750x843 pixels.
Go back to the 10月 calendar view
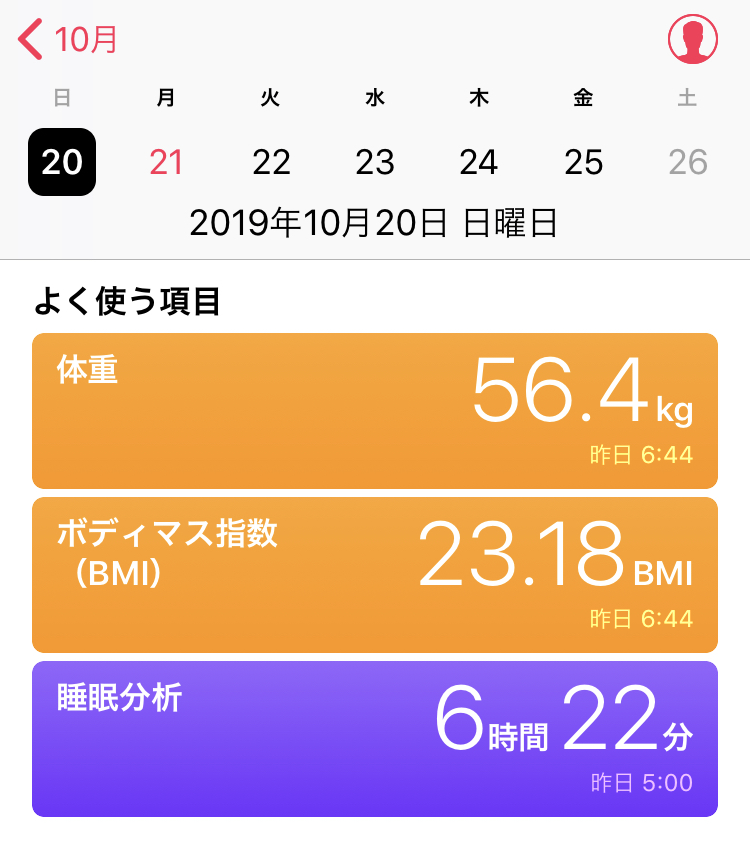[68, 40]
